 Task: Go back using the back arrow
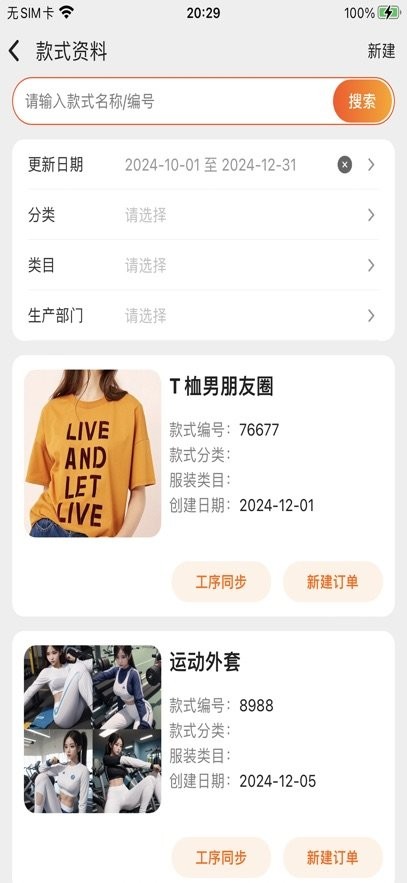[14, 51]
